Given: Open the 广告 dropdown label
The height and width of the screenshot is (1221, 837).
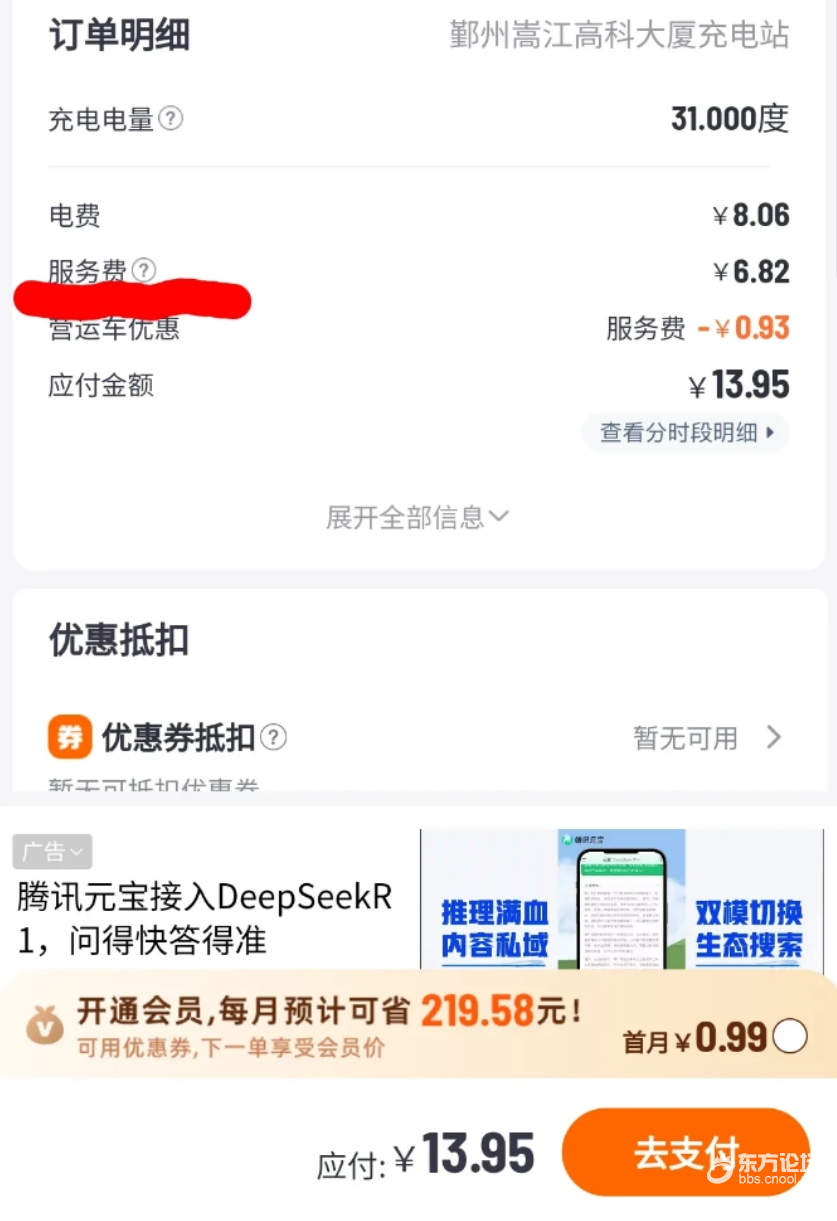Looking at the screenshot, I should [x=52, y=852].
